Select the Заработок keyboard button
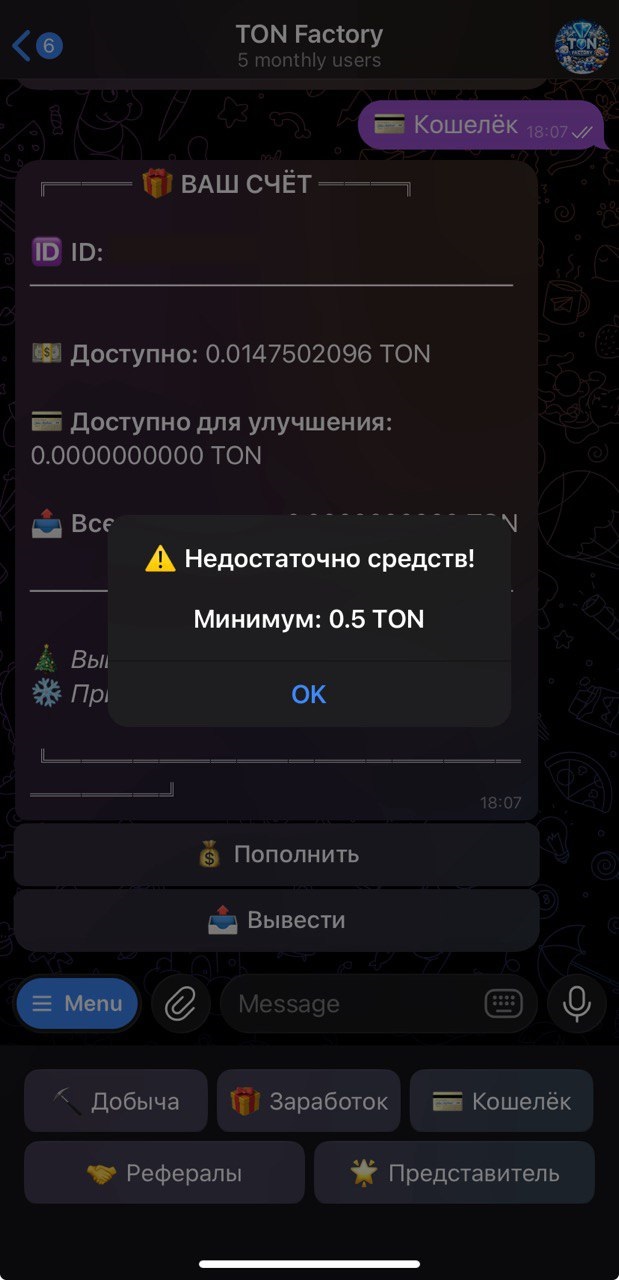The width and height of the screenshot is (619, 1280). 308,1101
